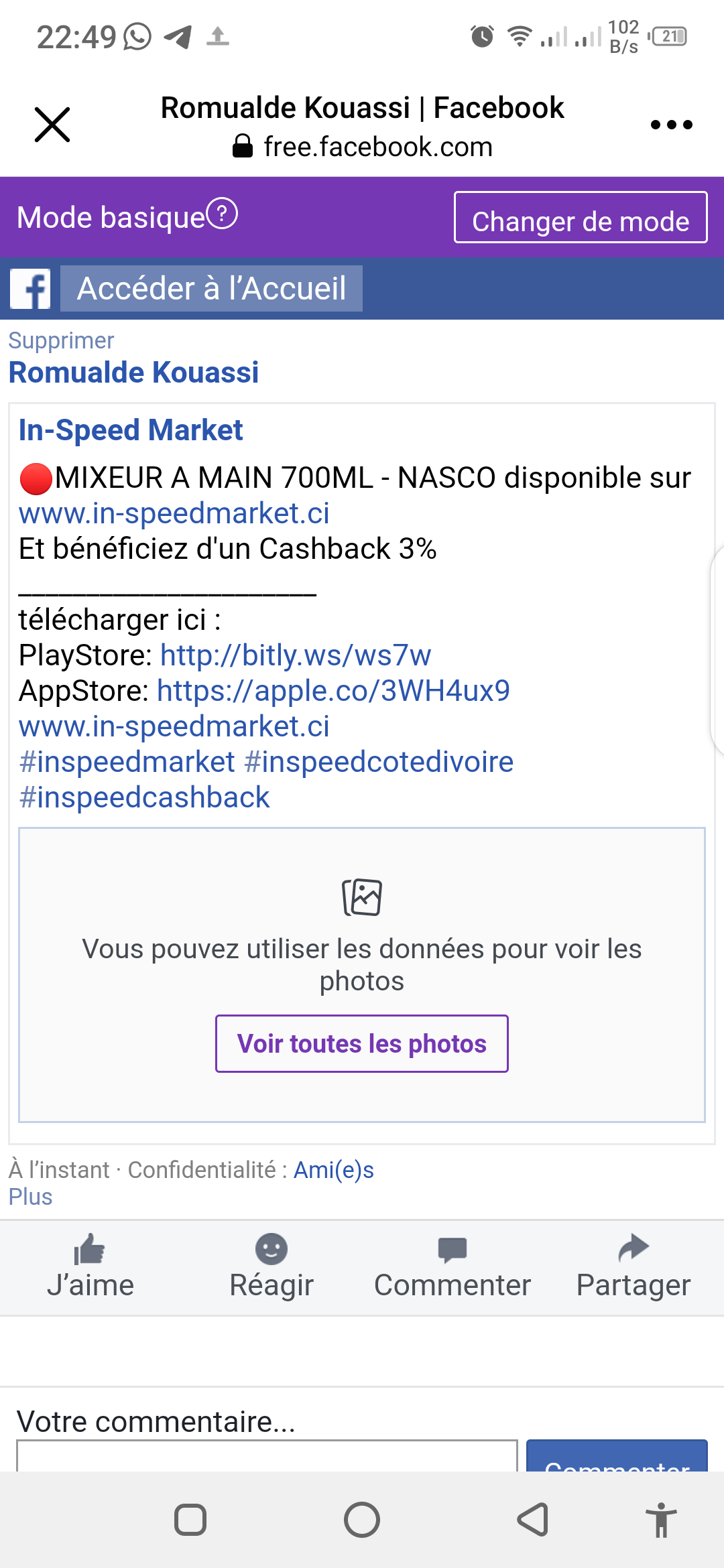Share the post with Partager
Screen dimensions: 724x1568
[633, 1268]
